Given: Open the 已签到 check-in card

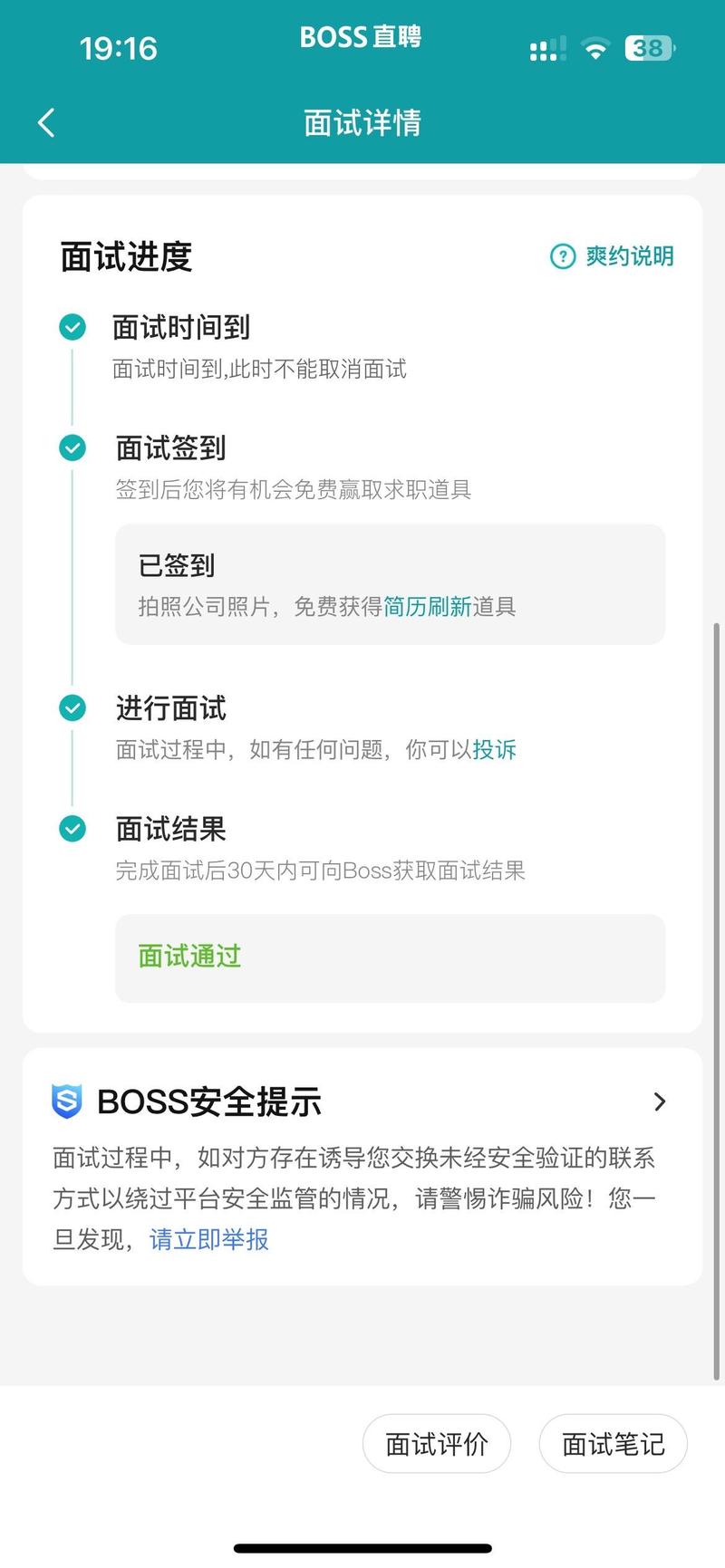Looking at the screenshot, I should click(x=390, y=583).
